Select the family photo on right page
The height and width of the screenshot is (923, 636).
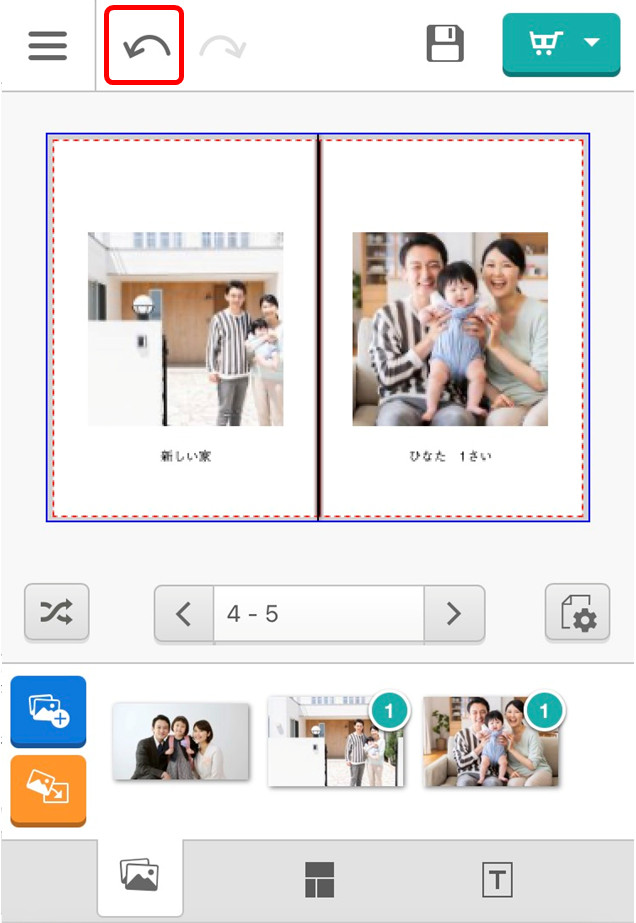(449, 329)
